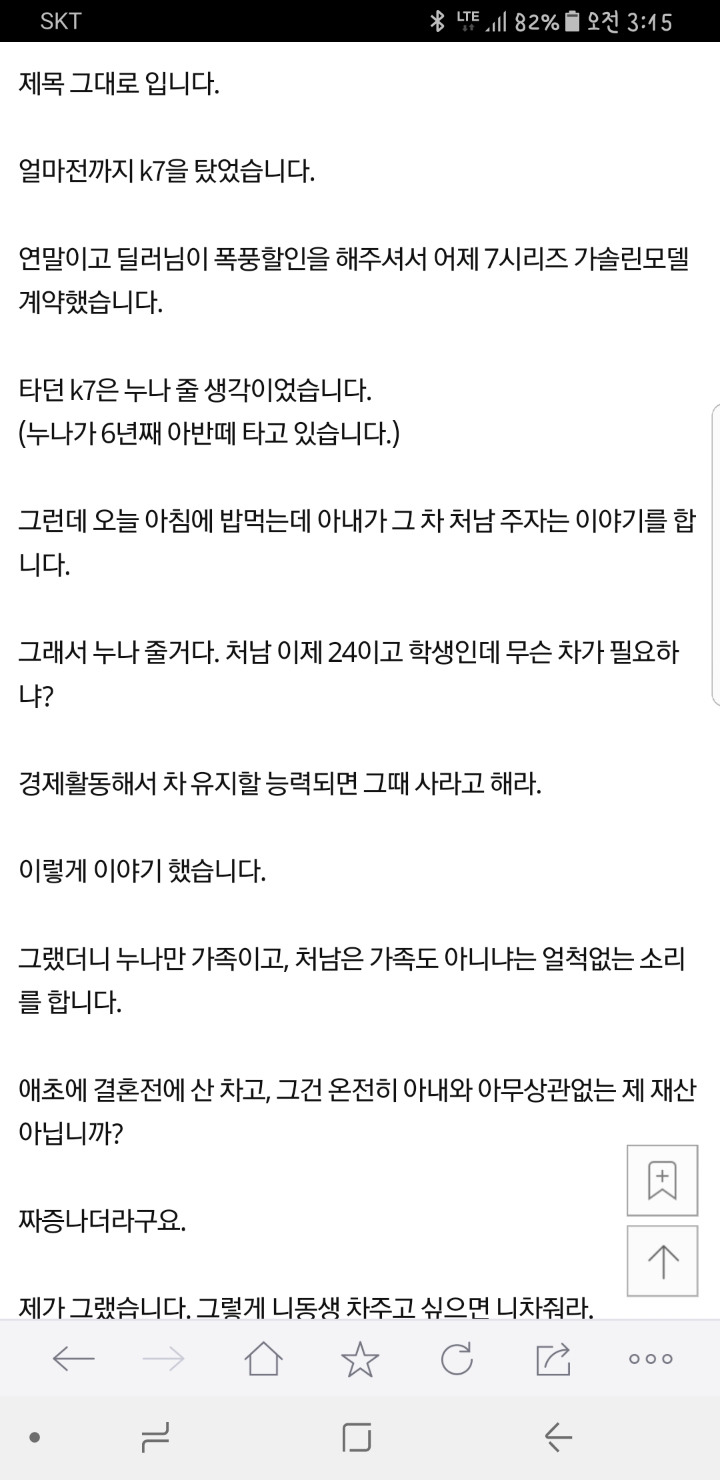Jump to the top of the page

[x=662, y=1260]
